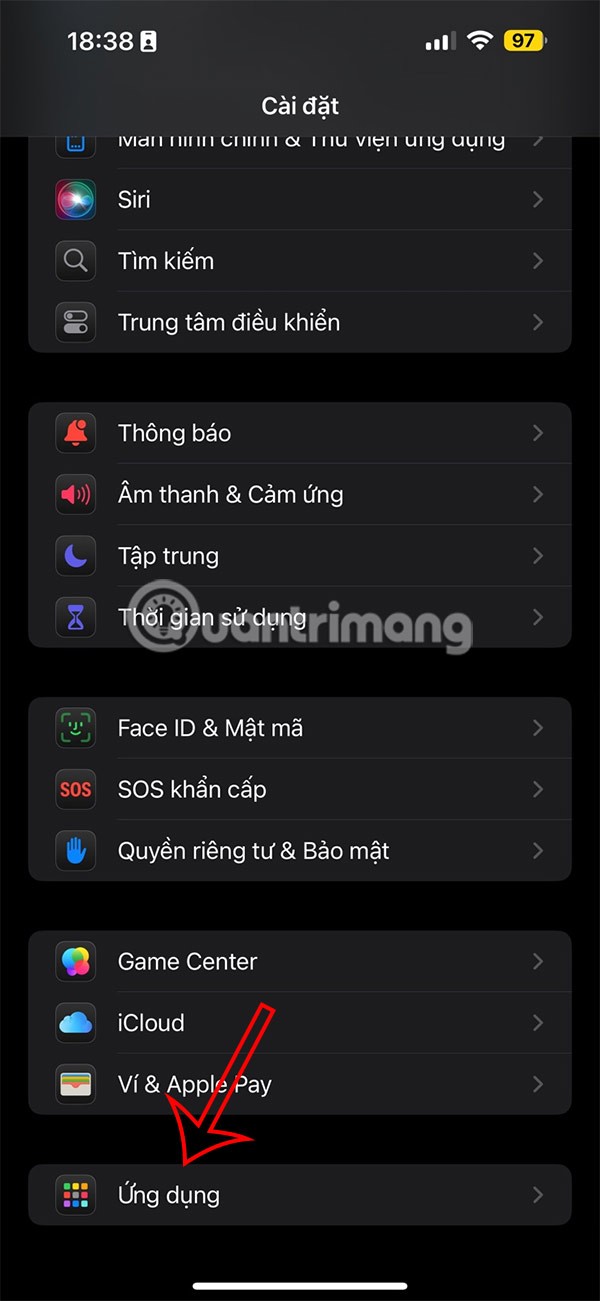The width and height of the screenshot is (600, 1301).
Task: Select Ví & Apple Pay
Action: 300,1084
